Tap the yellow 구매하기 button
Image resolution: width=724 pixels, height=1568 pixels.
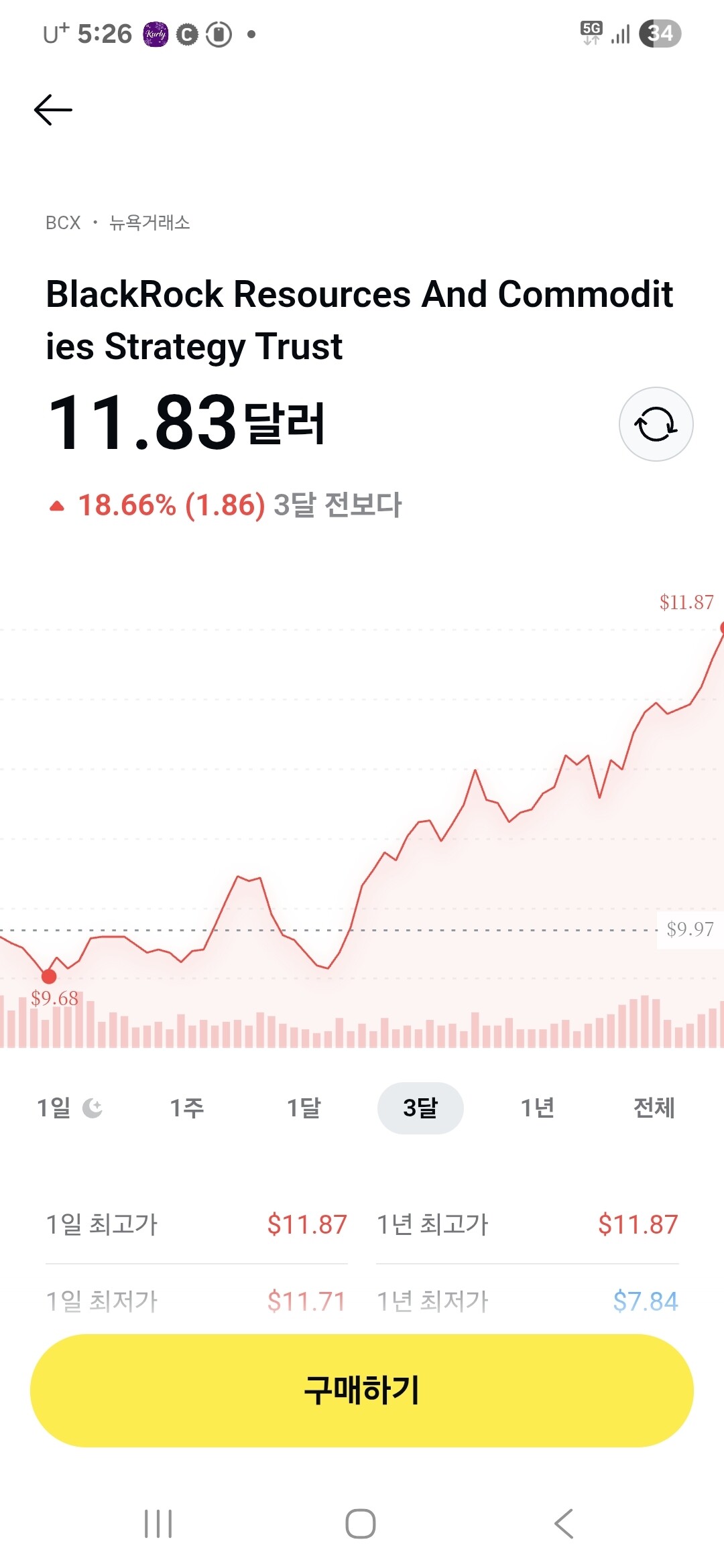362,1390
